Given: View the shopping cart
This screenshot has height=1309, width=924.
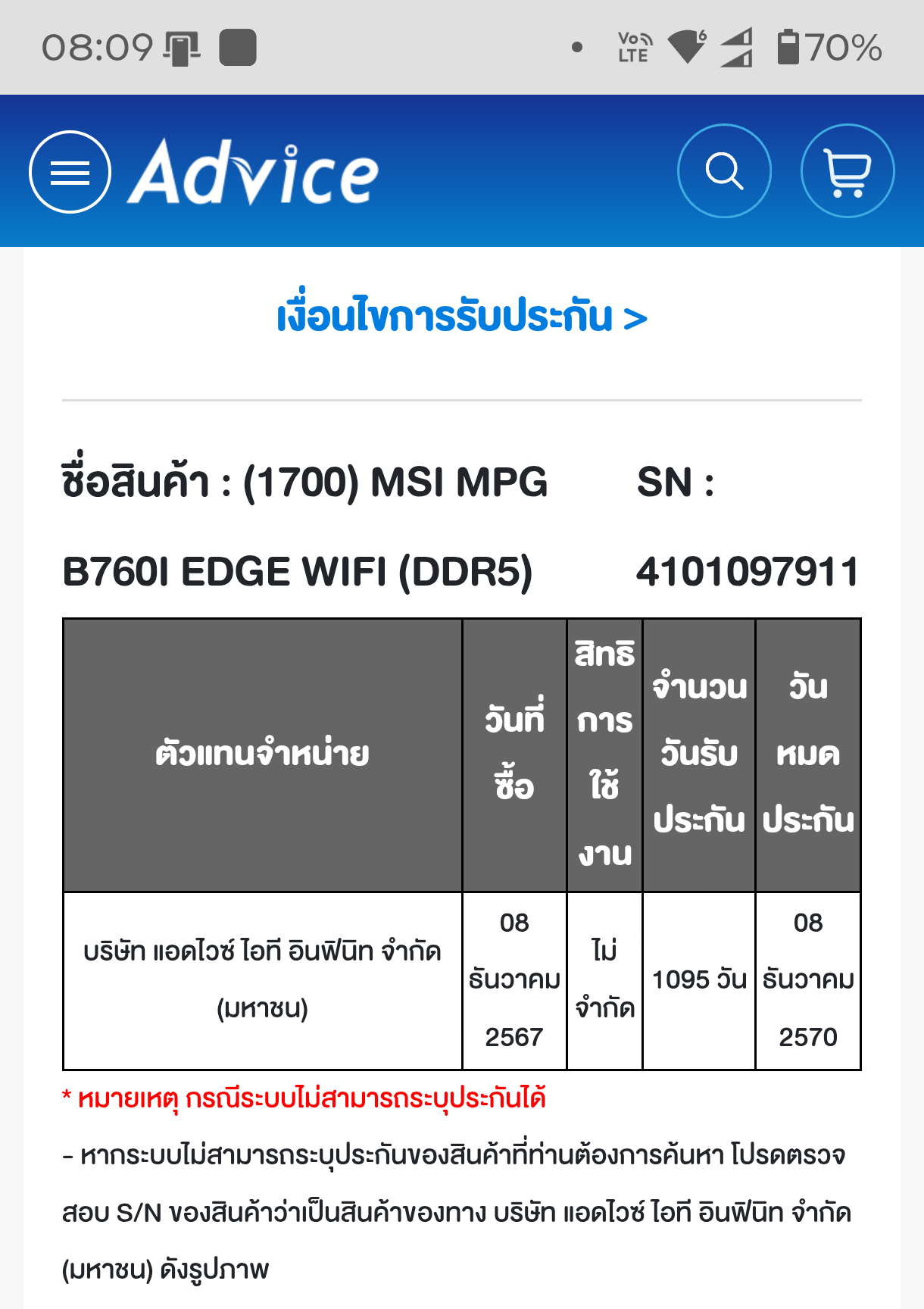Looking at the screenshot, I should tap(847, 171).
